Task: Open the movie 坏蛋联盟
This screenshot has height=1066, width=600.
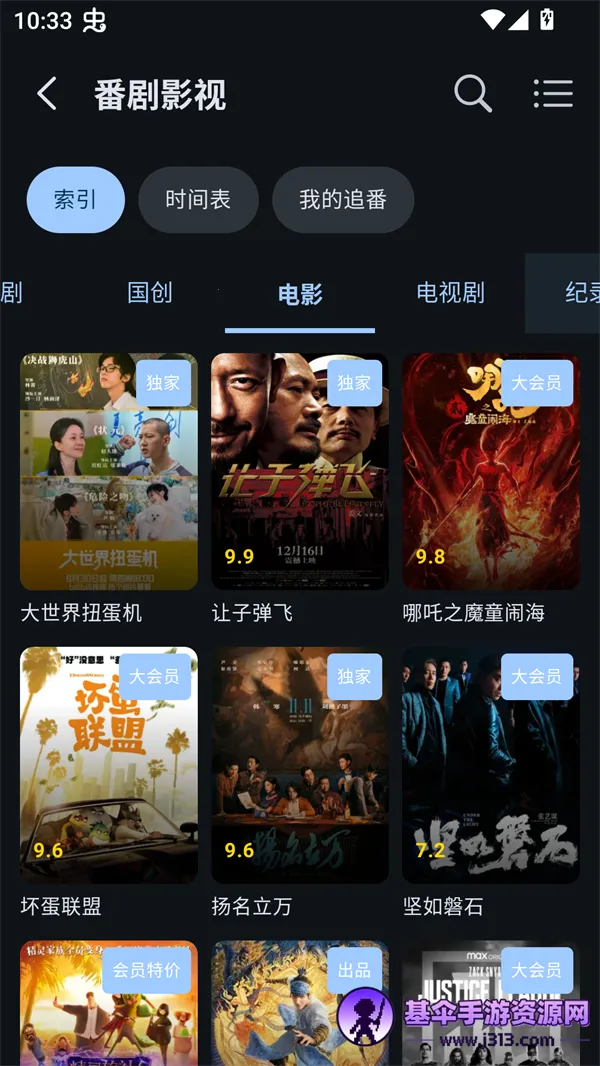Action: [109, 765]
